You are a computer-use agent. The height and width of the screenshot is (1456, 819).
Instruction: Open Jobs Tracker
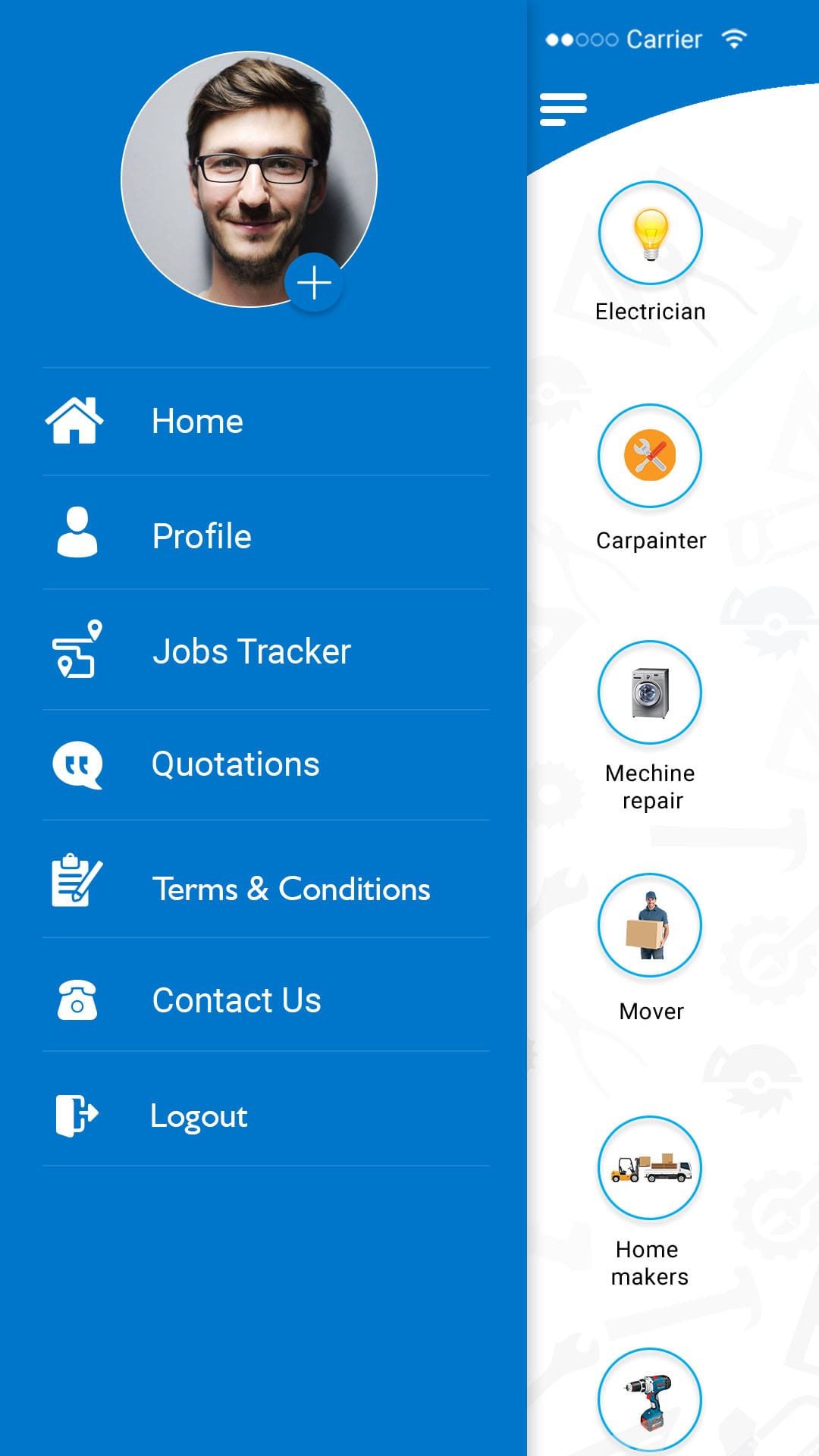(x=251, y=651)
